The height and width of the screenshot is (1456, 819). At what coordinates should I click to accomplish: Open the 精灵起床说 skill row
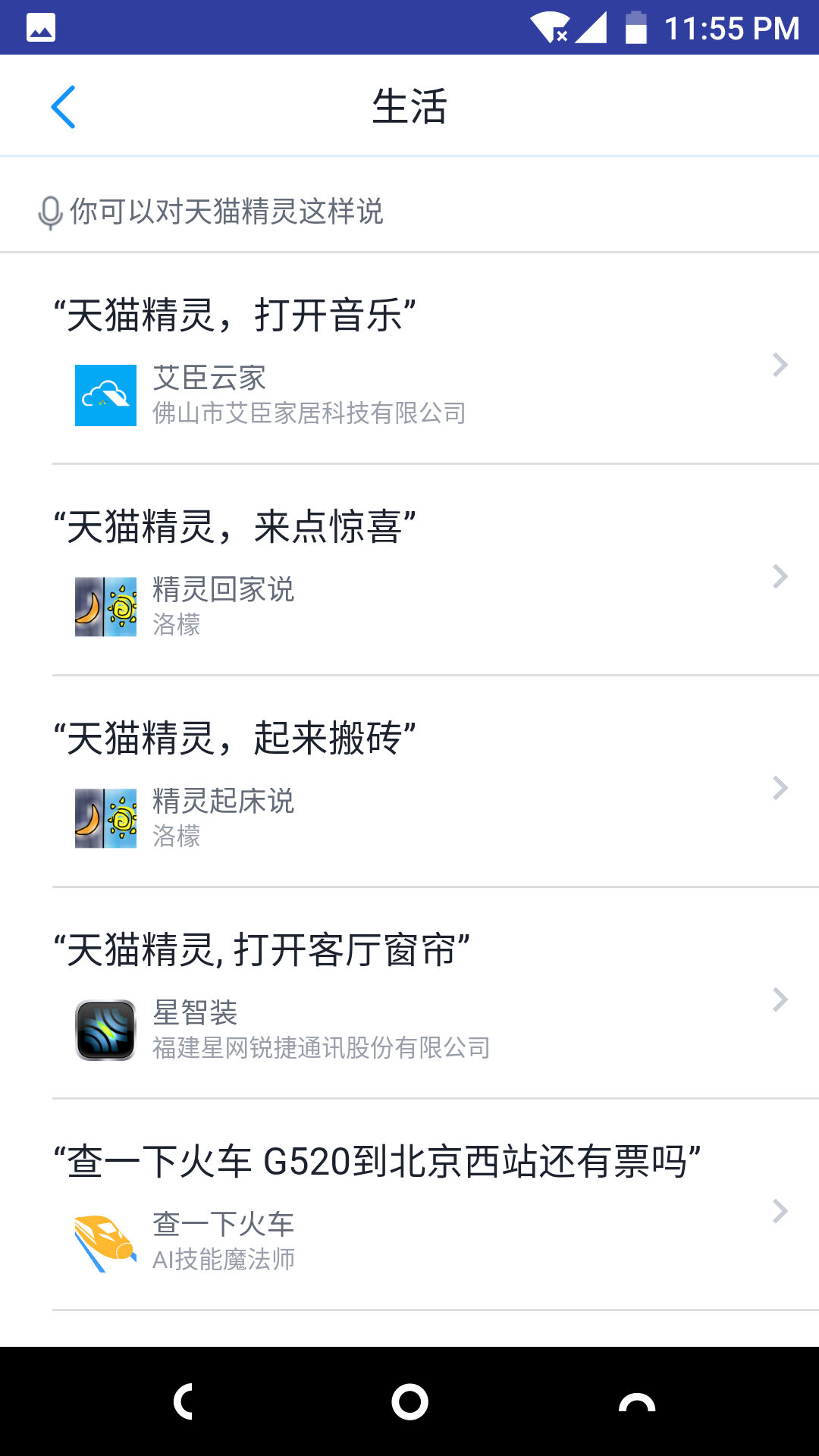pos(409,782)
